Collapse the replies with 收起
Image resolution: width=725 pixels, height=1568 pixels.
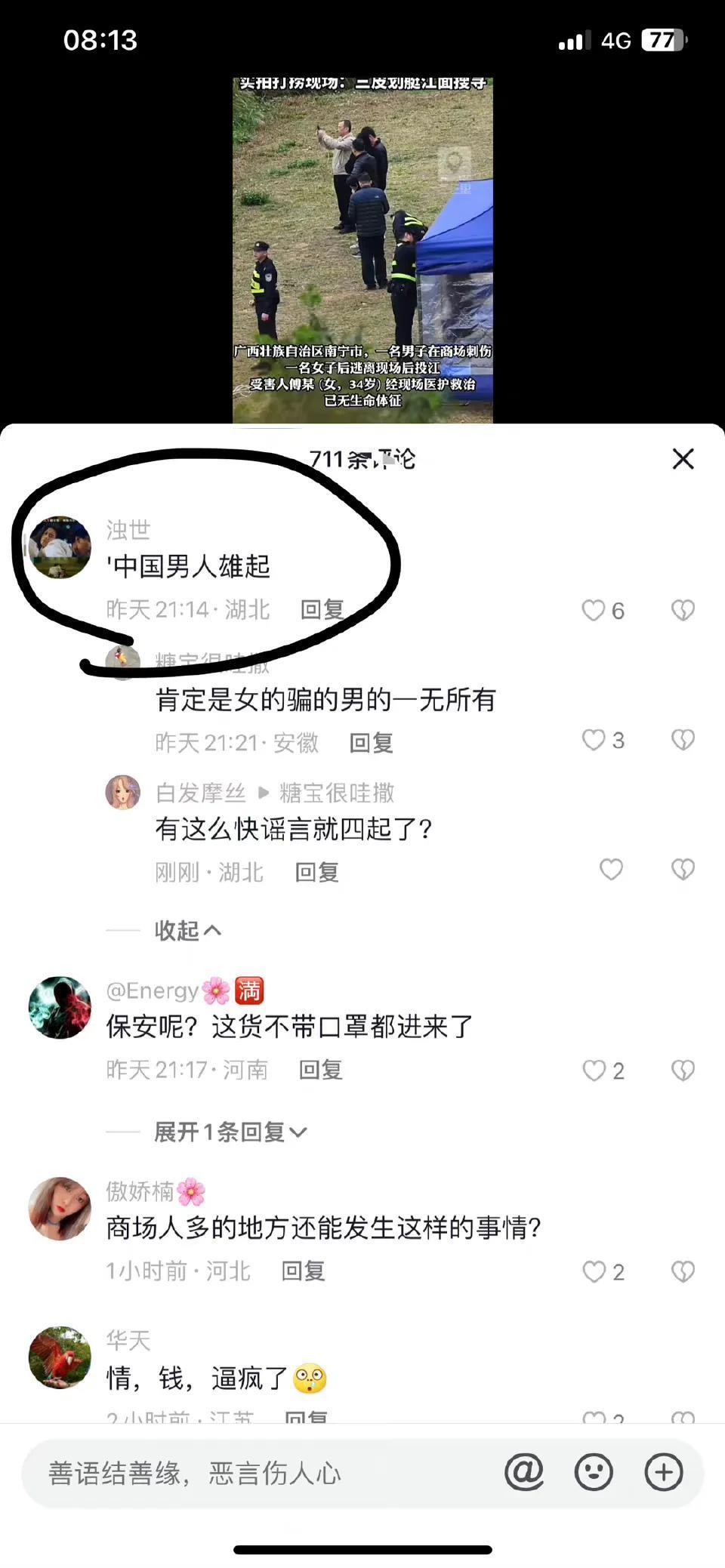[x=187, y=930]
